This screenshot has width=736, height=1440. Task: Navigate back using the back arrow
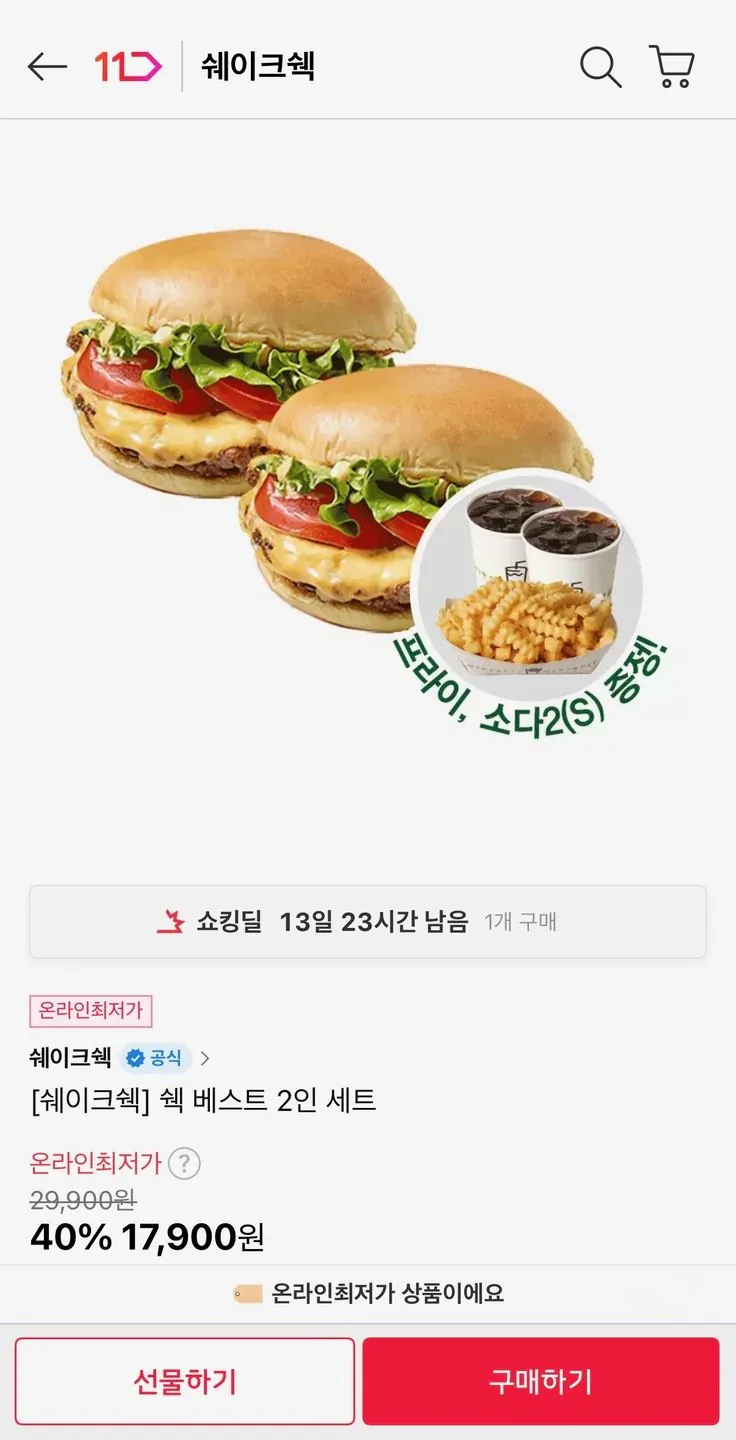coord(47,65)
